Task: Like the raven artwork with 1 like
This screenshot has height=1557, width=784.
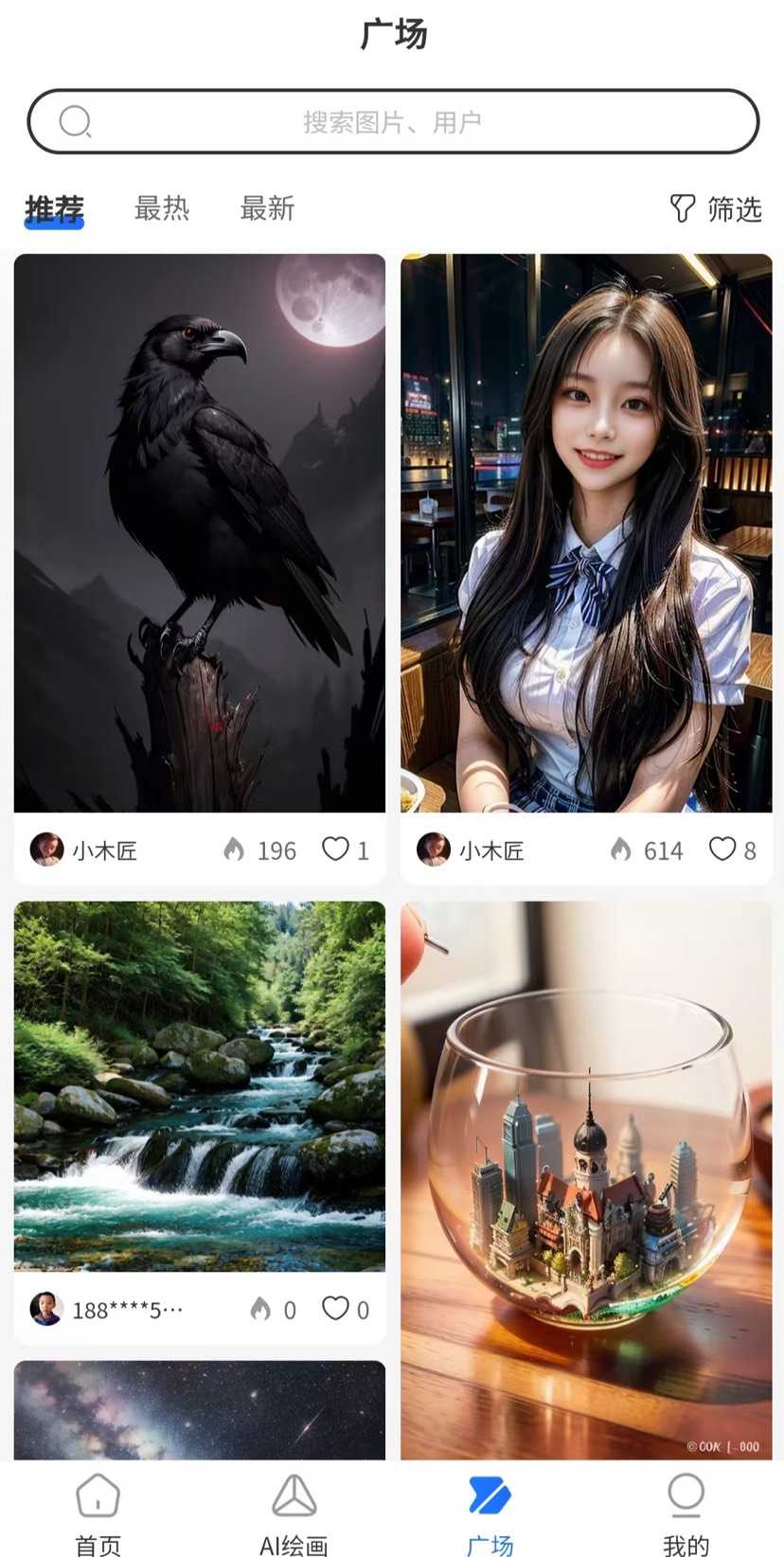Action: [336, 849]
